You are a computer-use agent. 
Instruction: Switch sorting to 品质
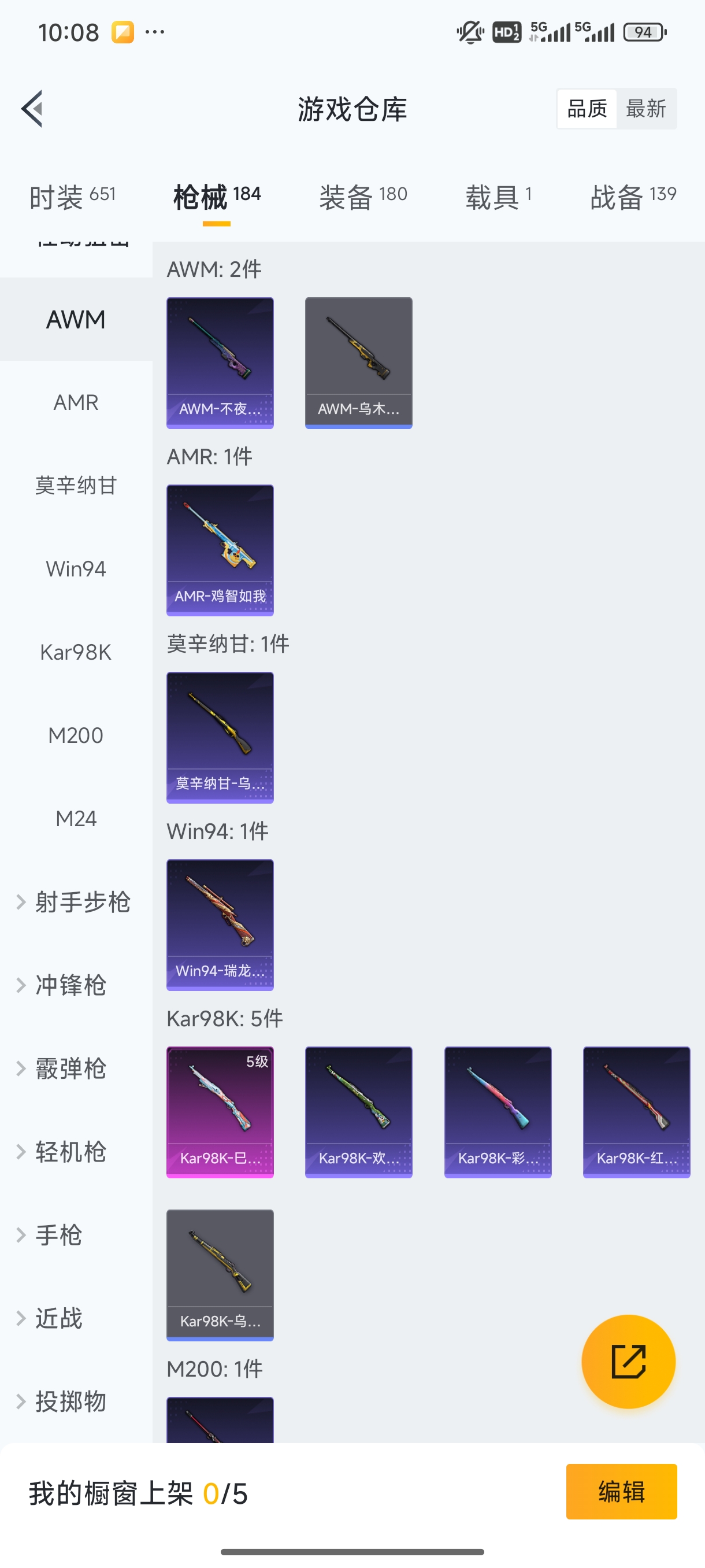point(586,108)
